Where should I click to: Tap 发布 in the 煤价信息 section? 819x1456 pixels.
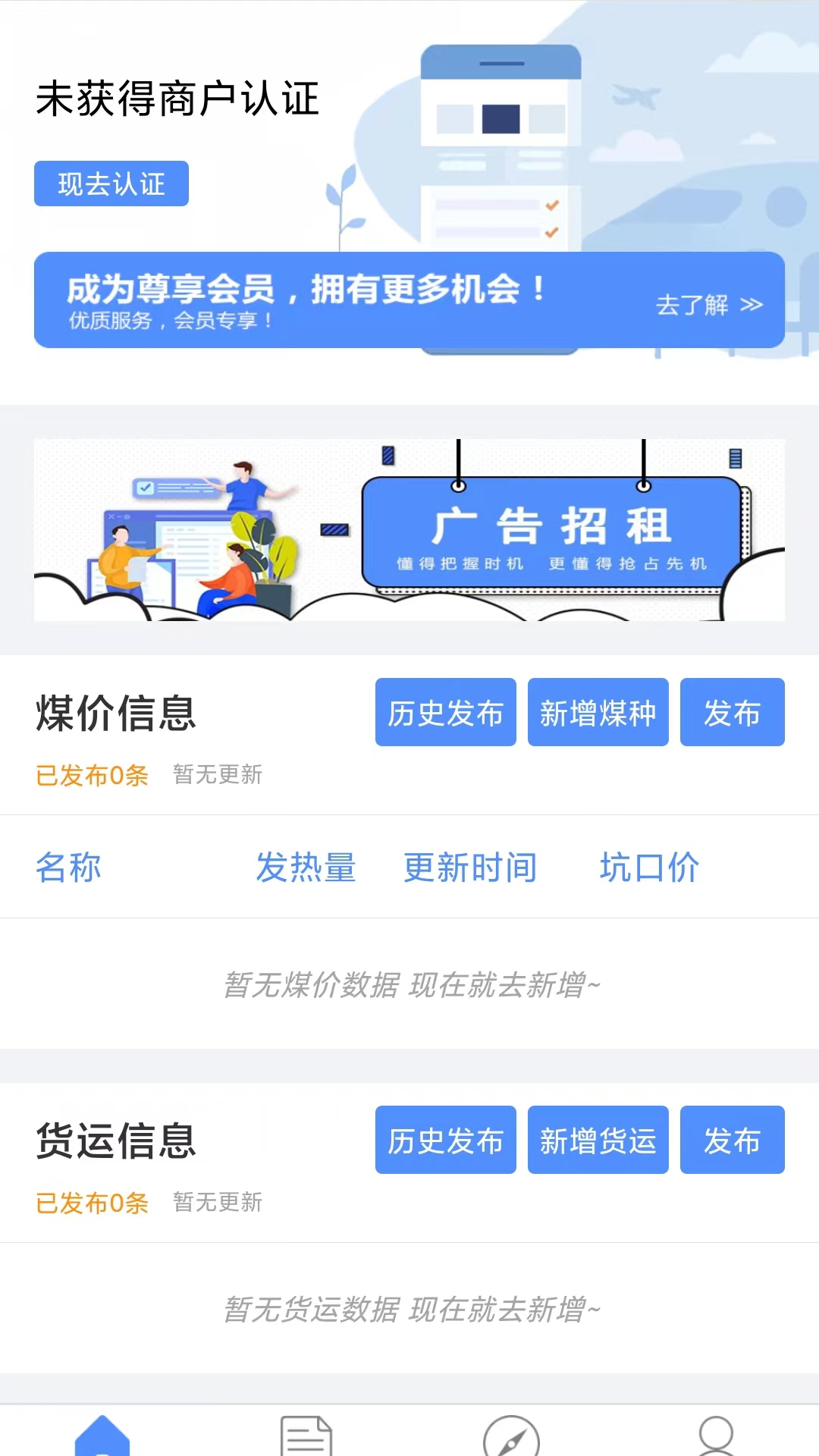[733, 712]
